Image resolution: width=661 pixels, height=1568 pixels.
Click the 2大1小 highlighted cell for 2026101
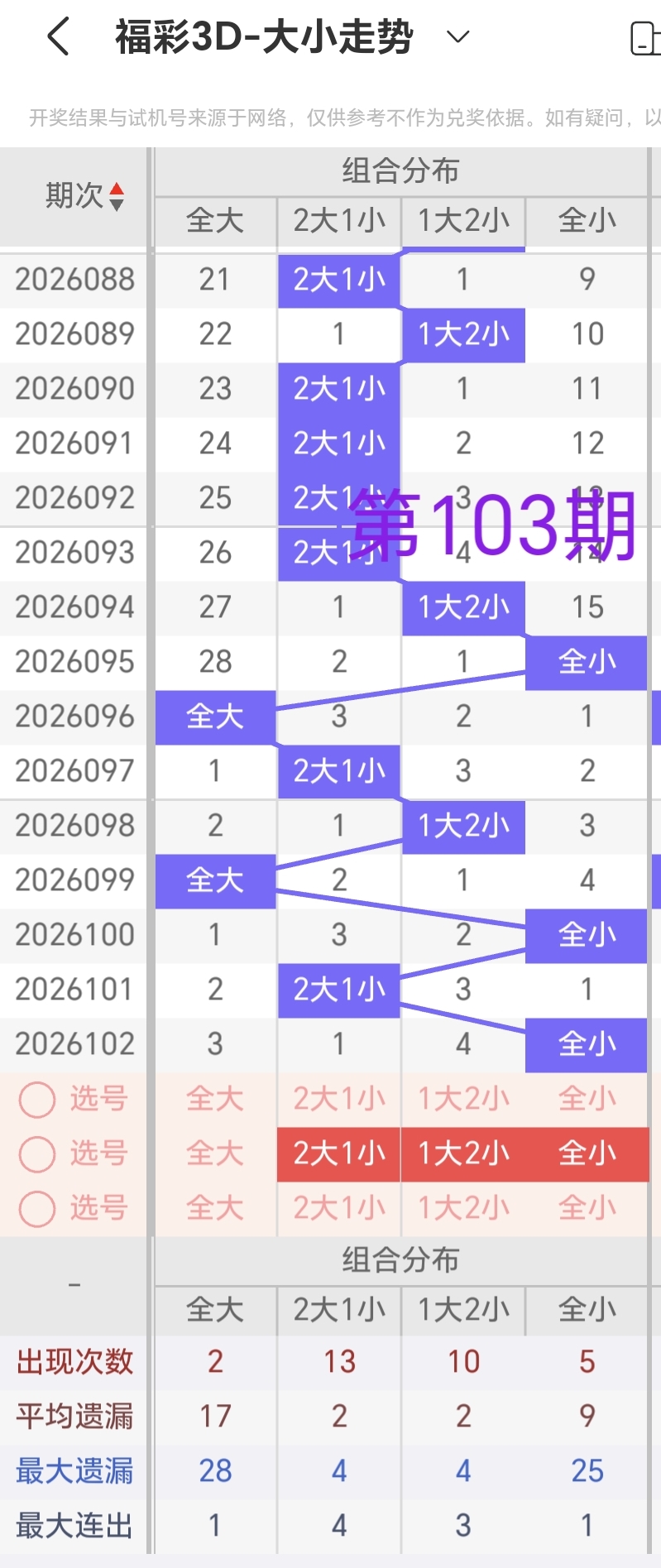[338, 989]
